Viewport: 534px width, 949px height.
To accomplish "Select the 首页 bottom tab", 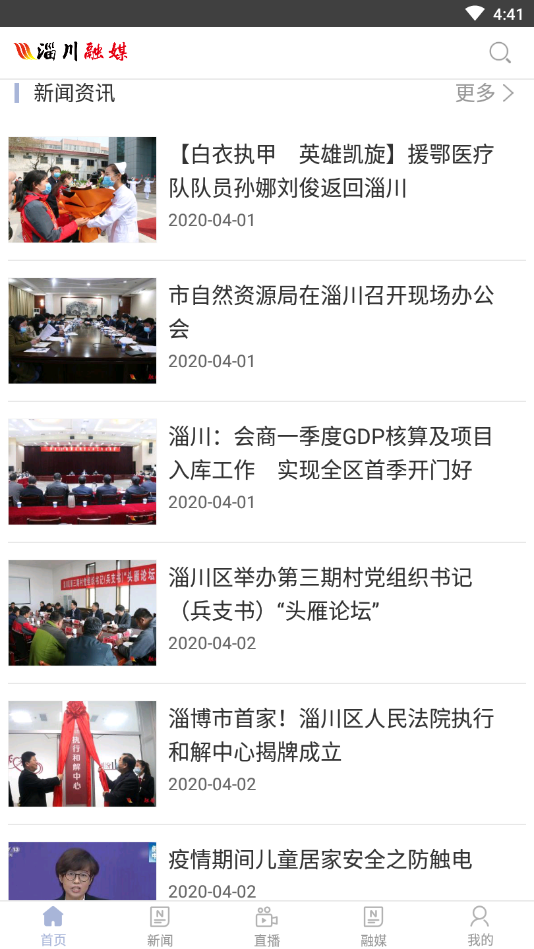I will [x=53, y=925].
